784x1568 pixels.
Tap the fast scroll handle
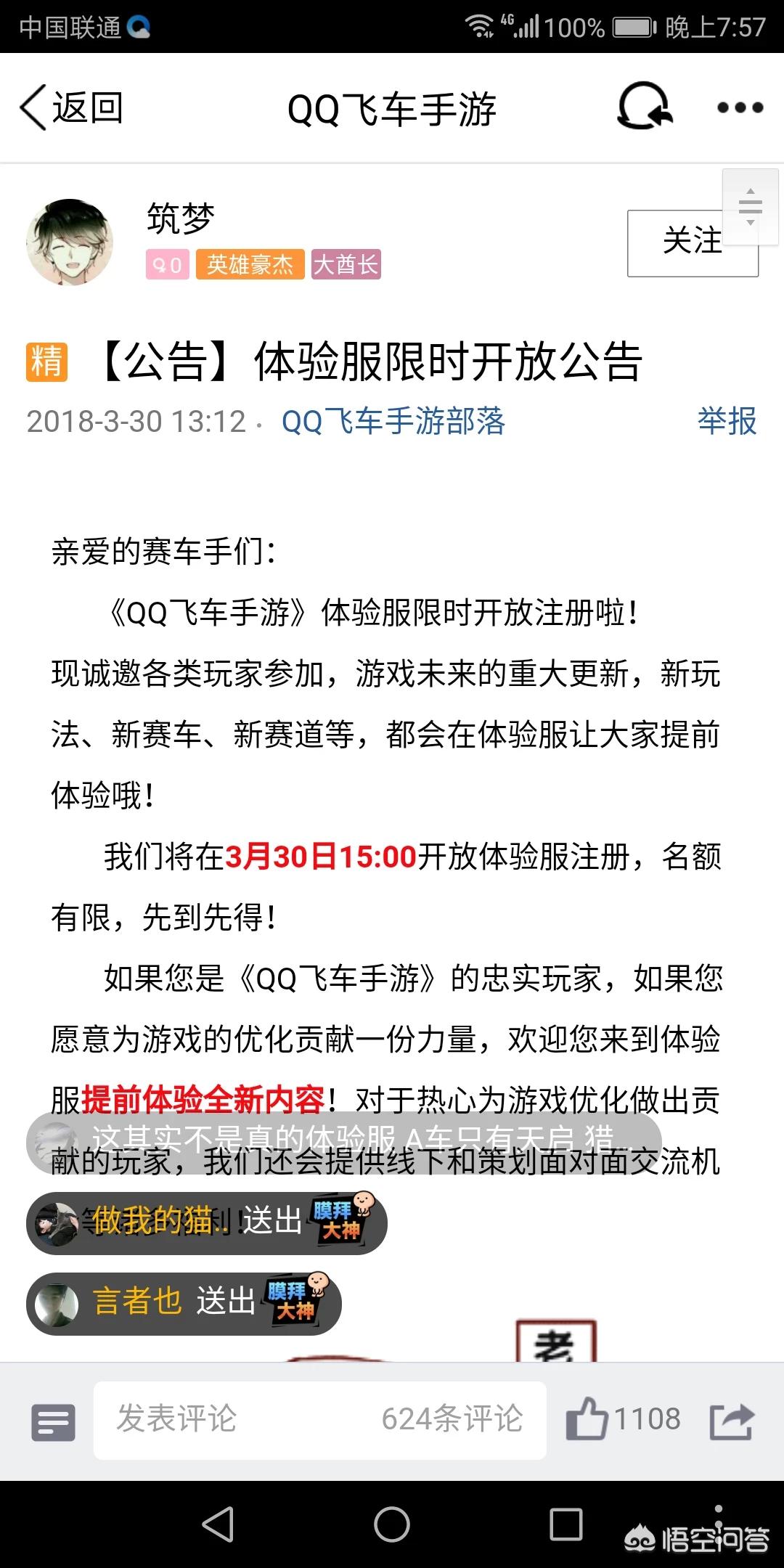point(750,207)
